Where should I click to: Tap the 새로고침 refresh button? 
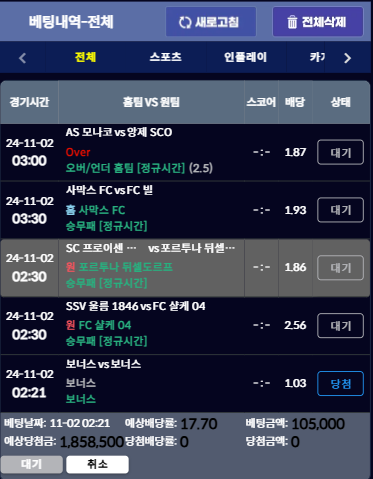click(x=211, y=22)
